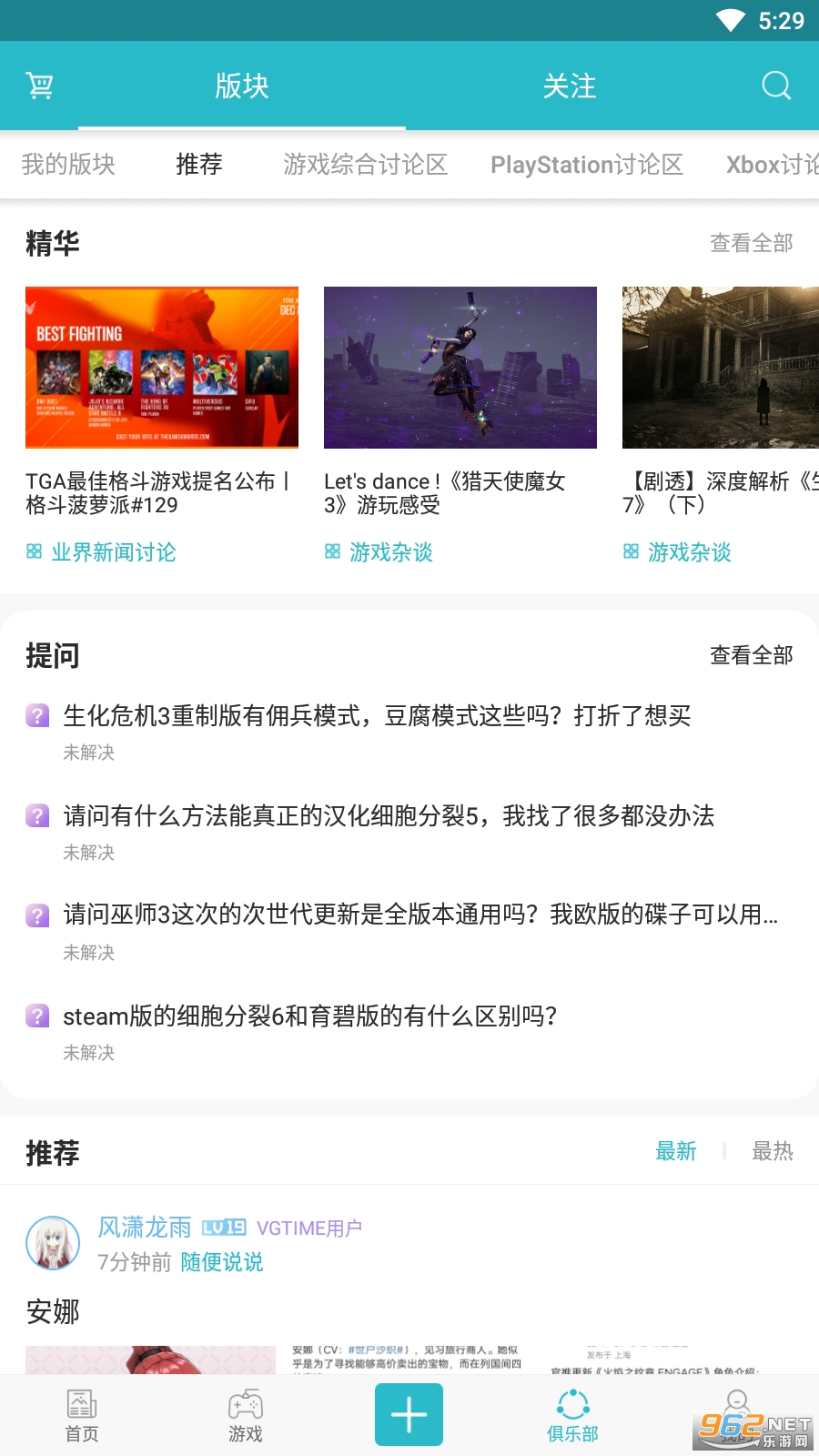Open question about 生化危机3重制版佣兵模式
The image size is (819, 1456).
click(x=377, y=716)
